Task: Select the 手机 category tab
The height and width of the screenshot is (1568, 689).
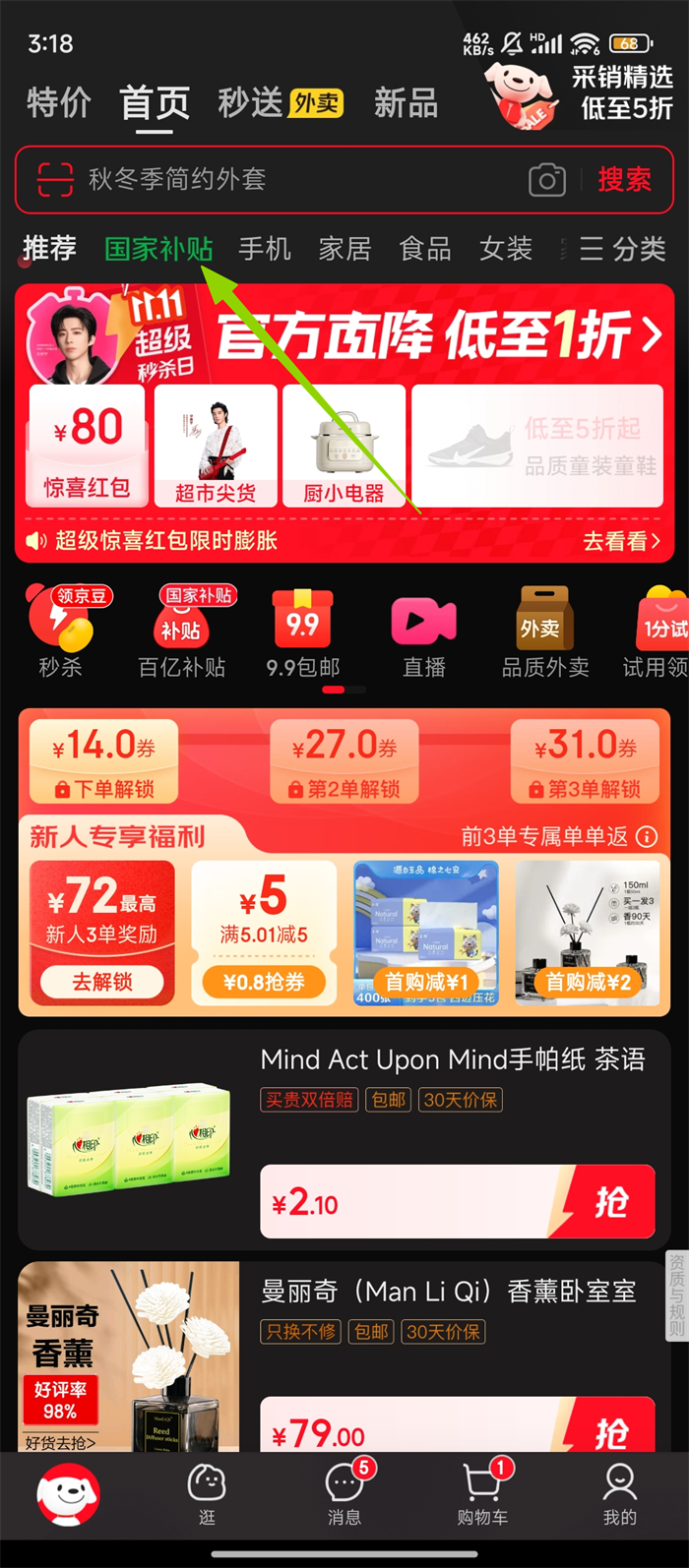Action: click(265, 249)
